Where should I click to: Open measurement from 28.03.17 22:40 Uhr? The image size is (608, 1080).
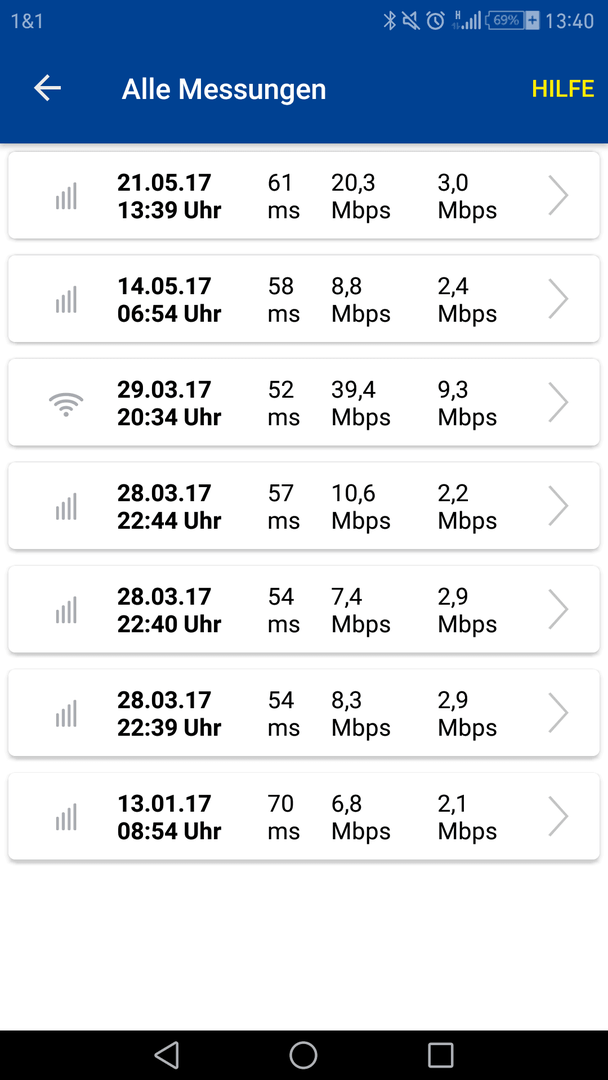pos(304,610)
